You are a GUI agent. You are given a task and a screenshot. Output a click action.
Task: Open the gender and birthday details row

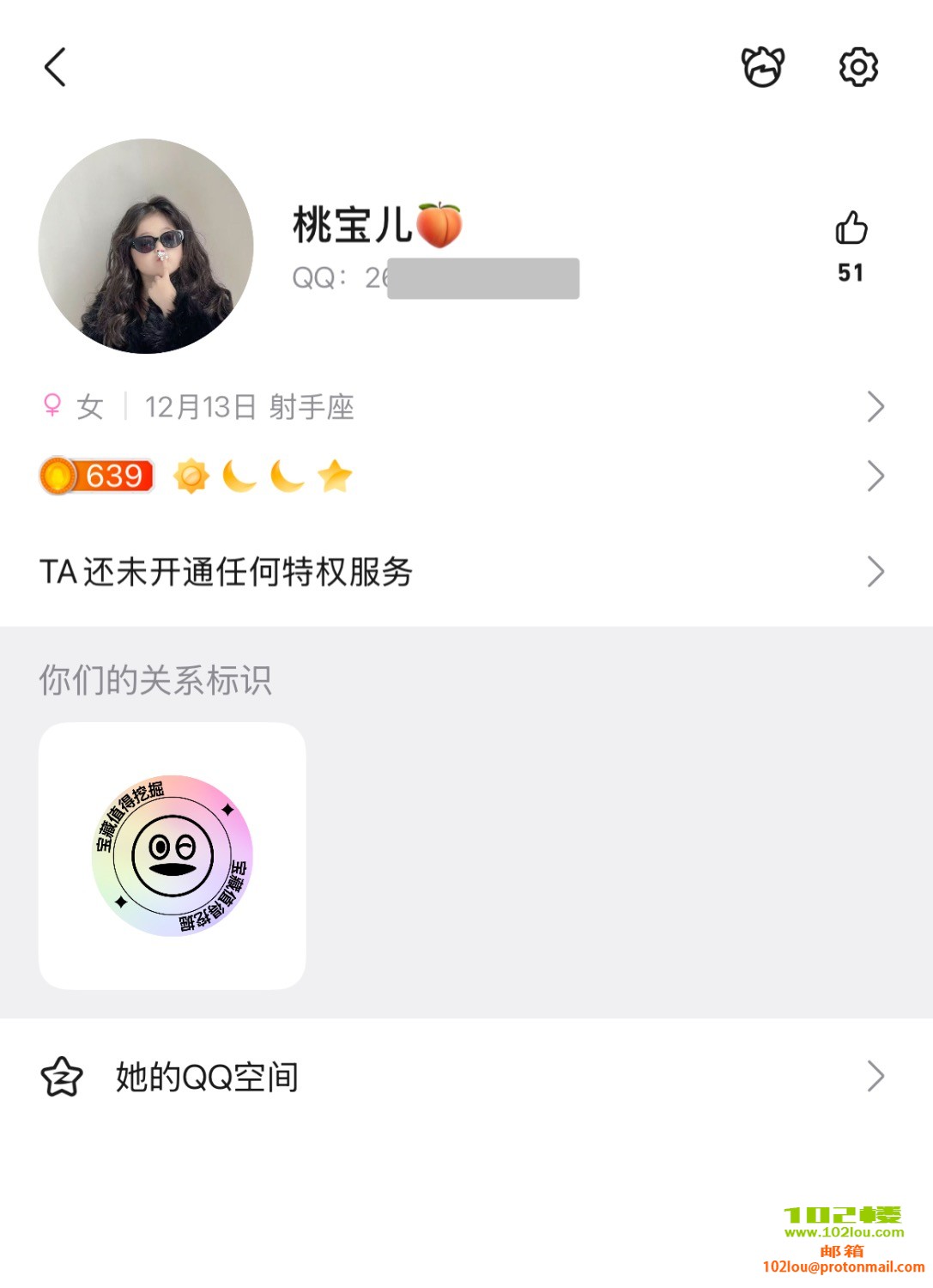463,407
